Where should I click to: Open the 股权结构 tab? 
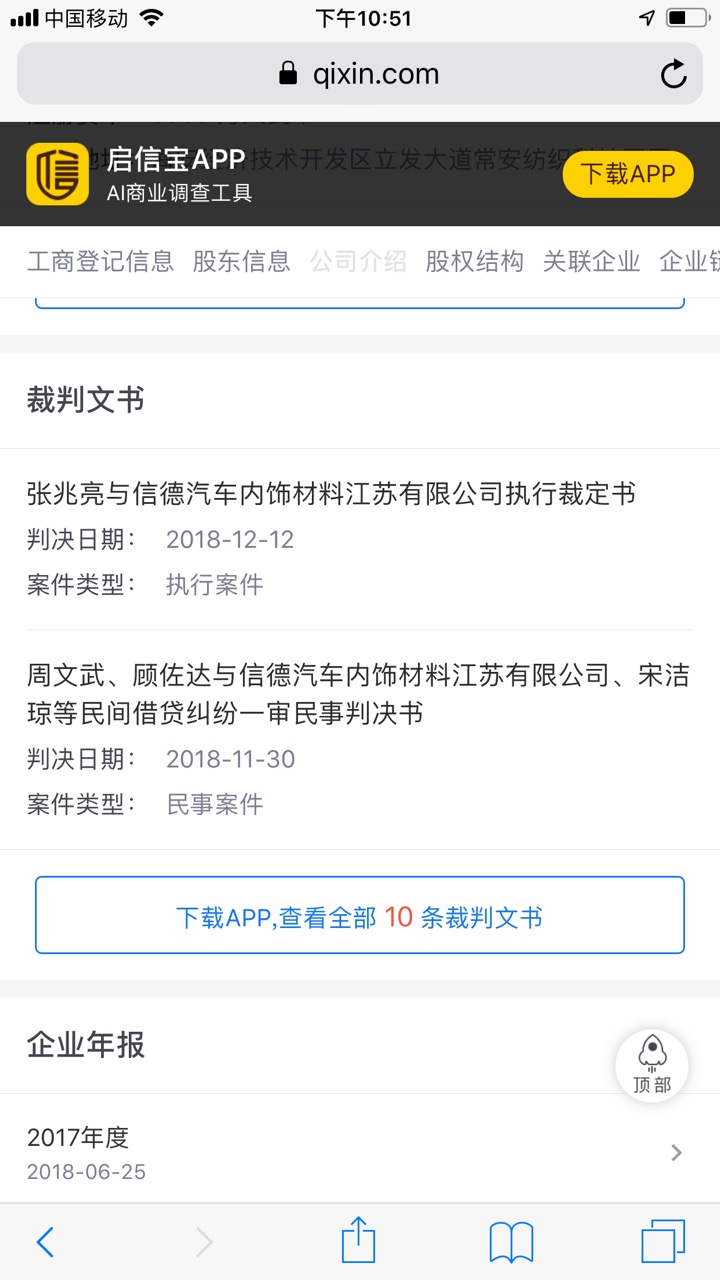click(x=474, y=261)
